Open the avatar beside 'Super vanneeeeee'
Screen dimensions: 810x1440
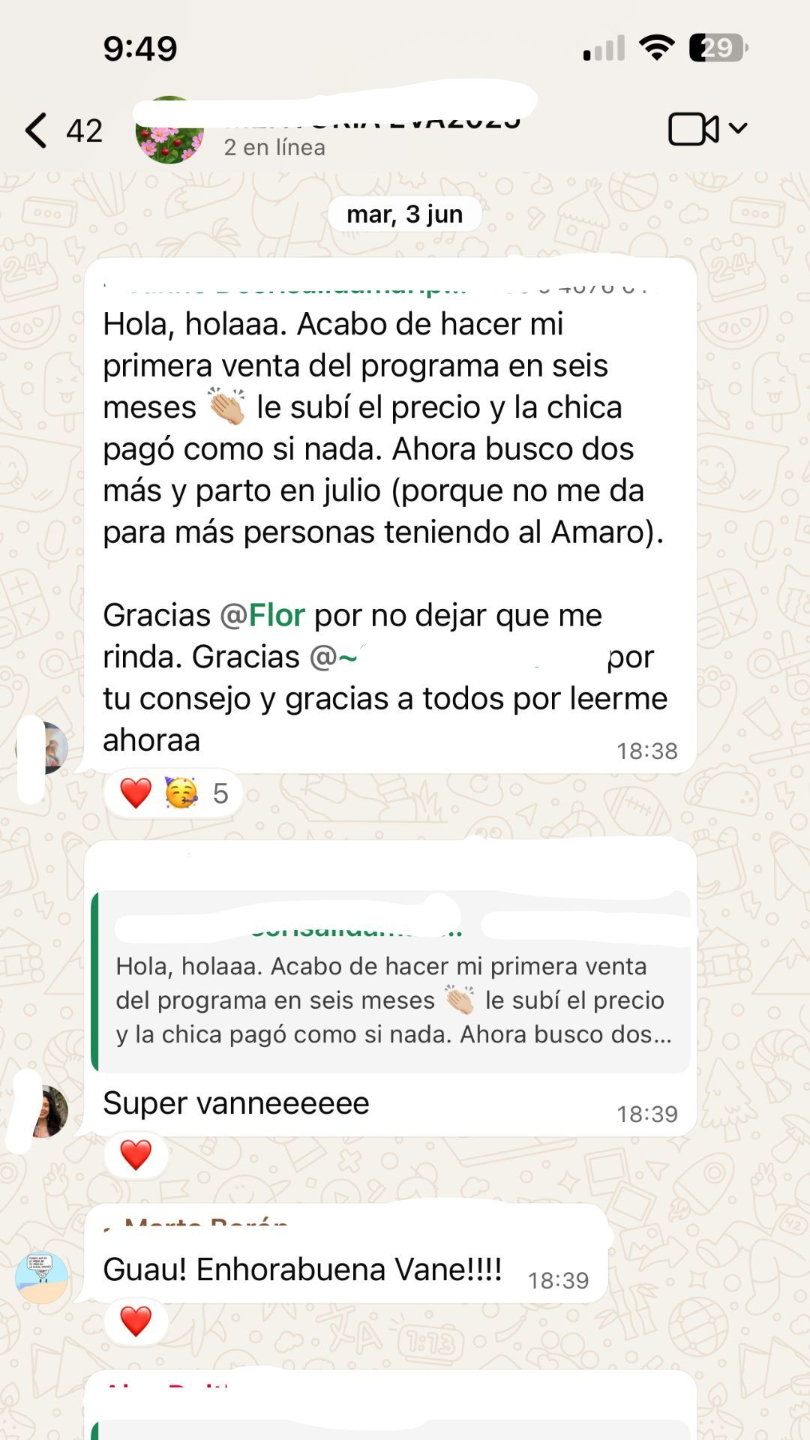44,1111
